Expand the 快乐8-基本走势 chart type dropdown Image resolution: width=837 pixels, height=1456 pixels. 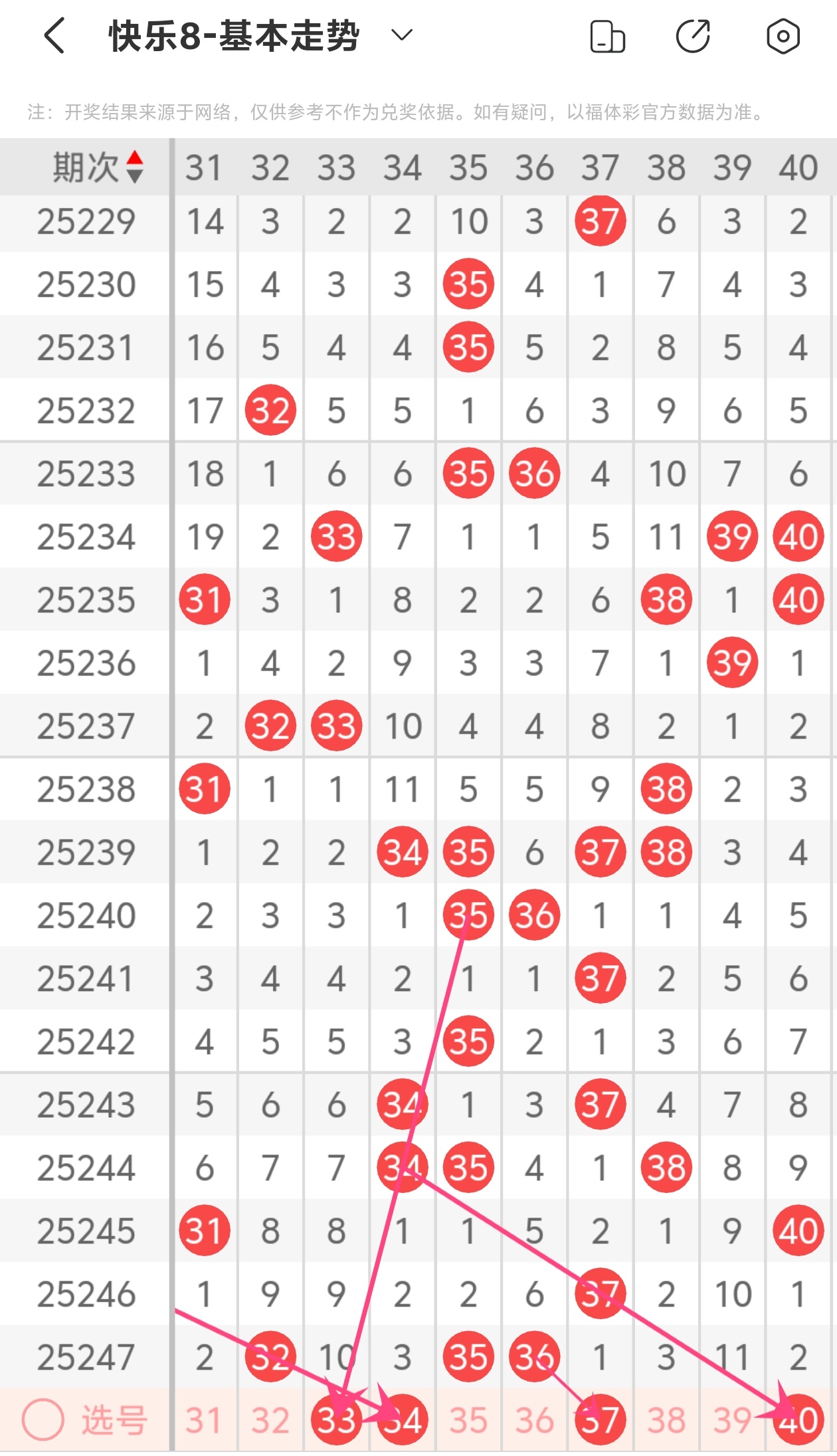pos(402,35)
